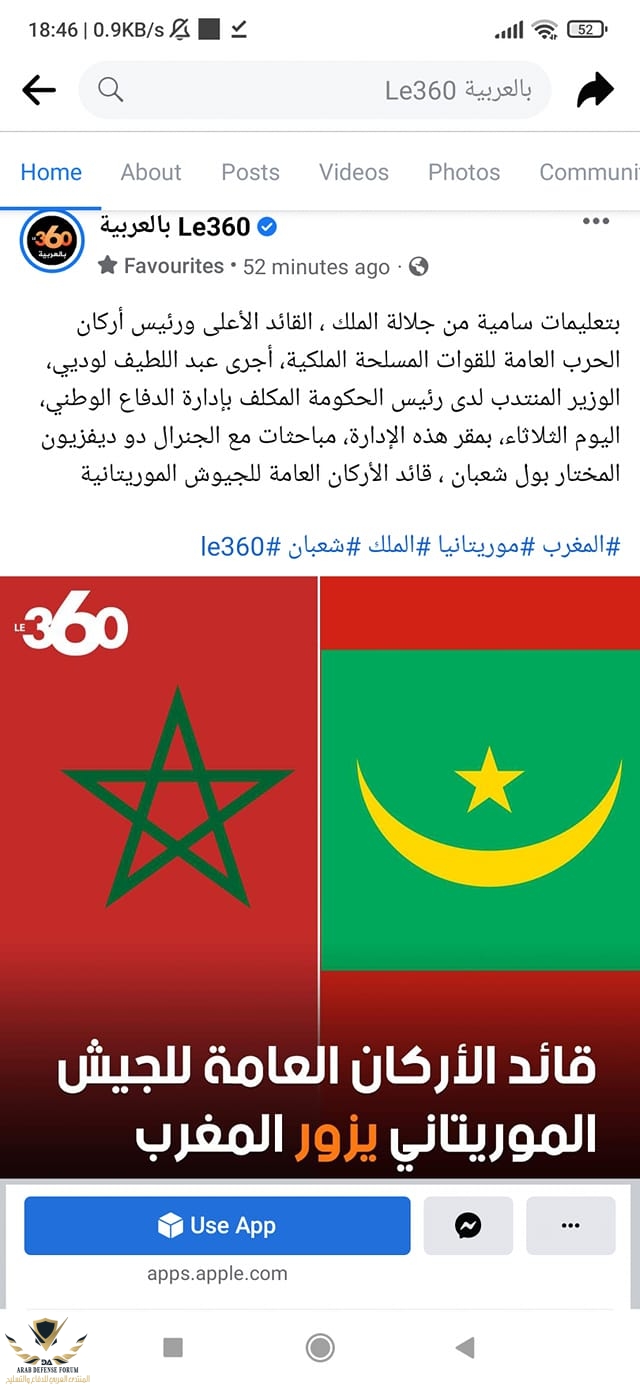The image size is (640, 1386).
Task: Share the page via the arrow icon
Action: tap(595, 91)
